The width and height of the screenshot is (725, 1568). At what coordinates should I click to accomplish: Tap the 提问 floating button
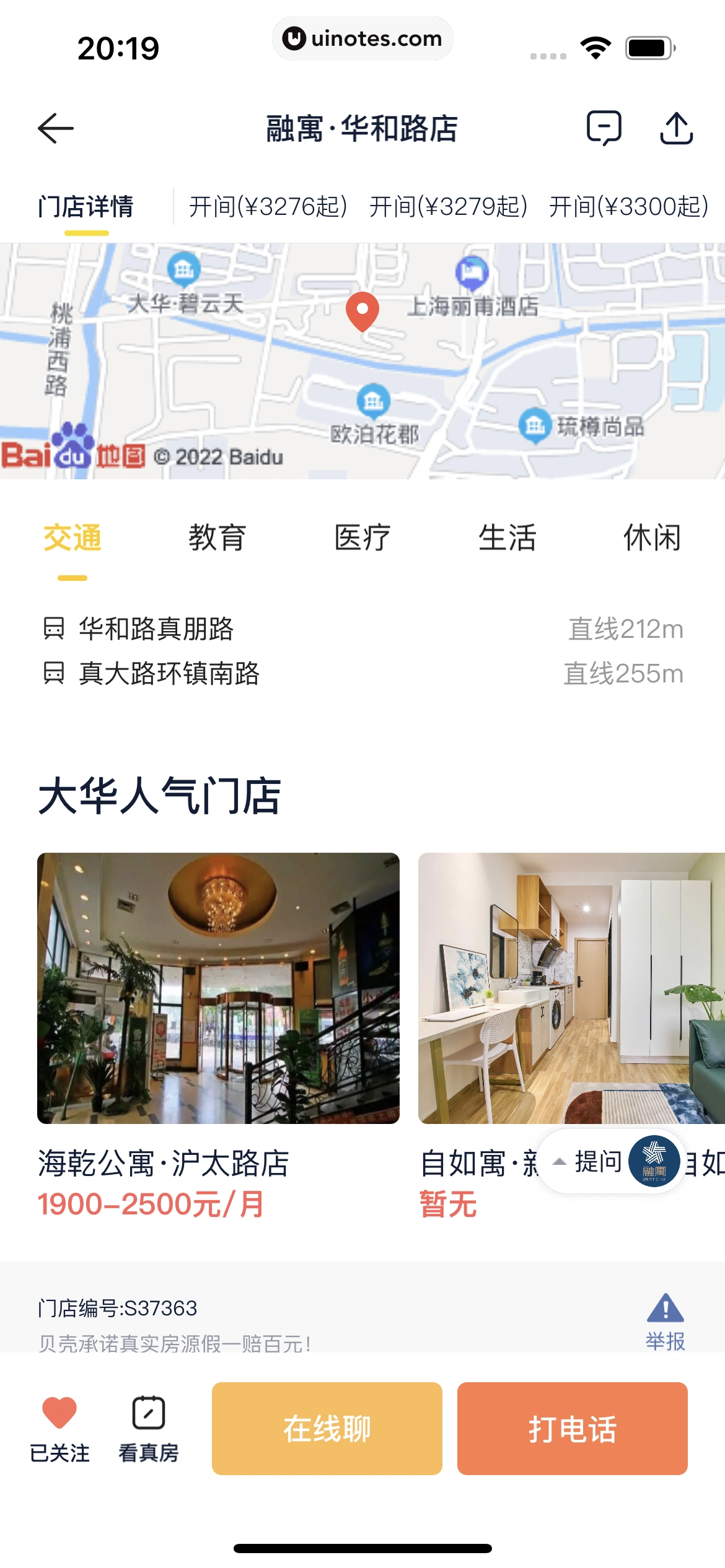(x=597, y=1162)
